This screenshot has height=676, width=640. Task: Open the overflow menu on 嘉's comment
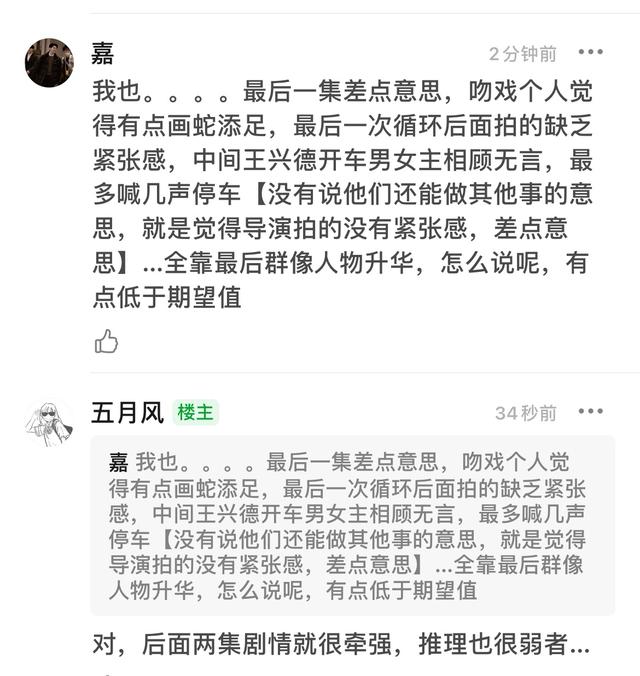[591, 52]
